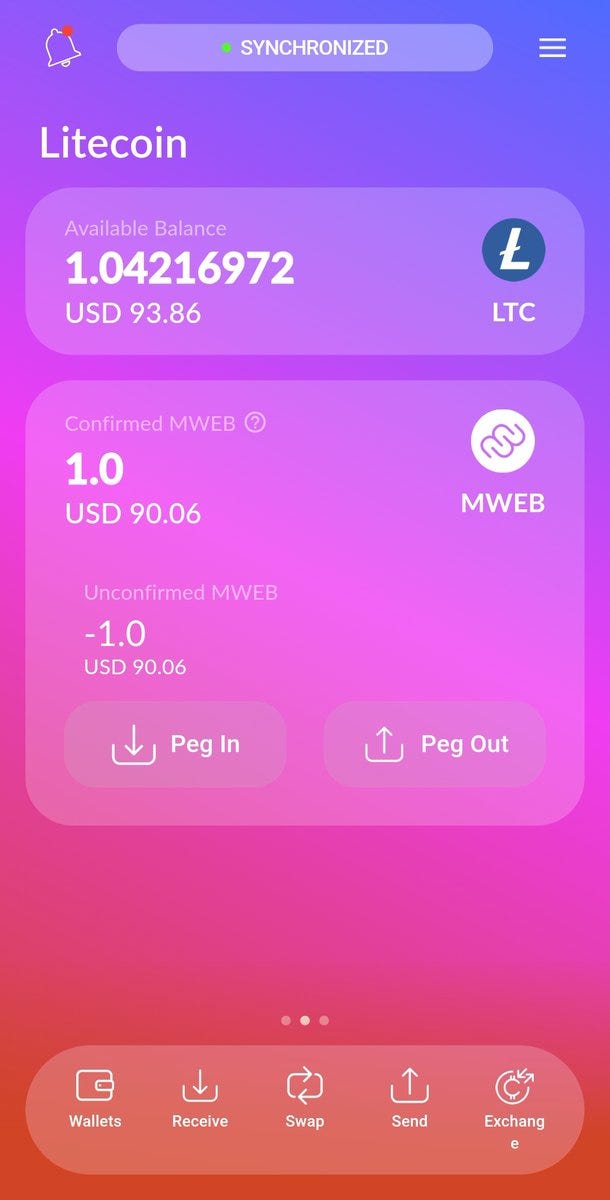Open the Receive screen
This screenshot has width=610, height=1200.
click(x=200, y=1099)
